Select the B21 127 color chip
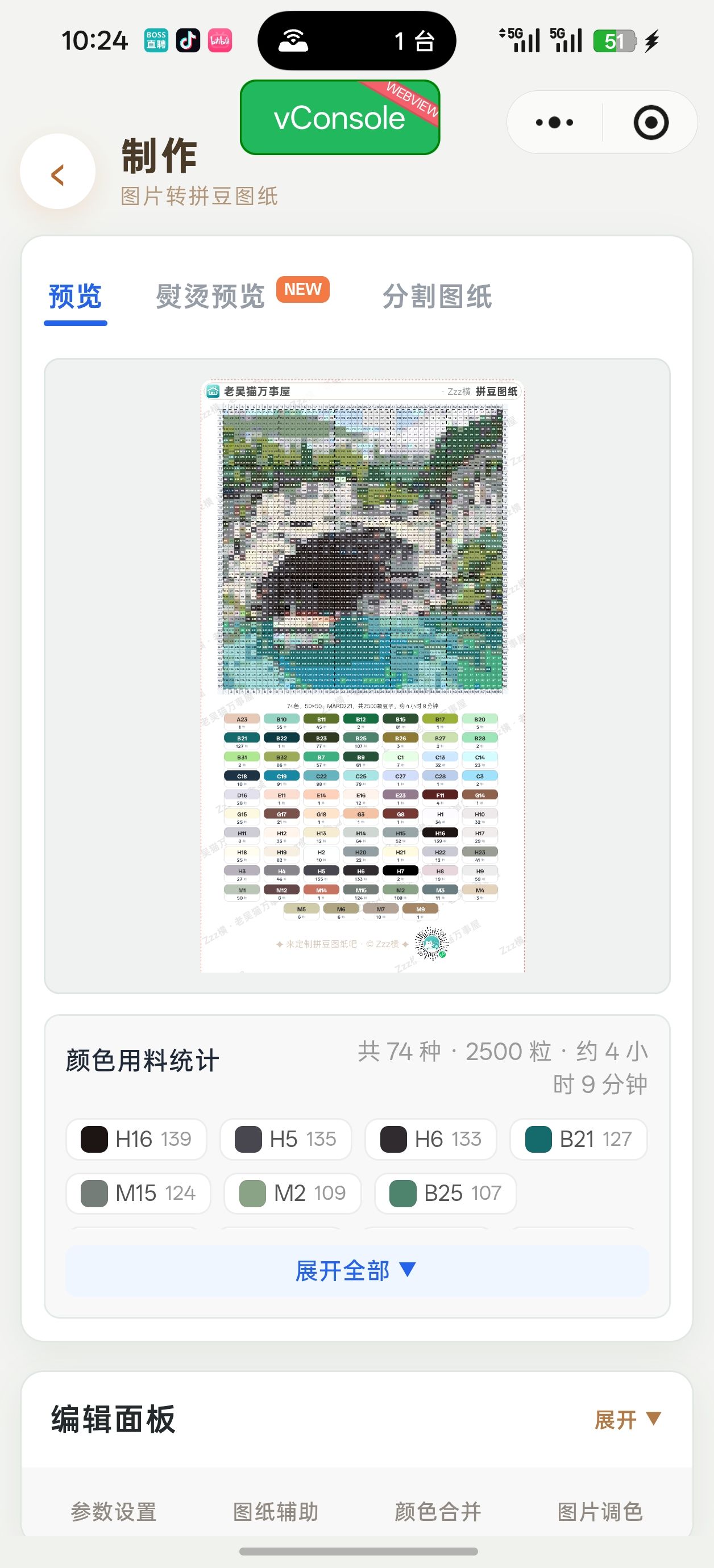 coord(579,1139)
